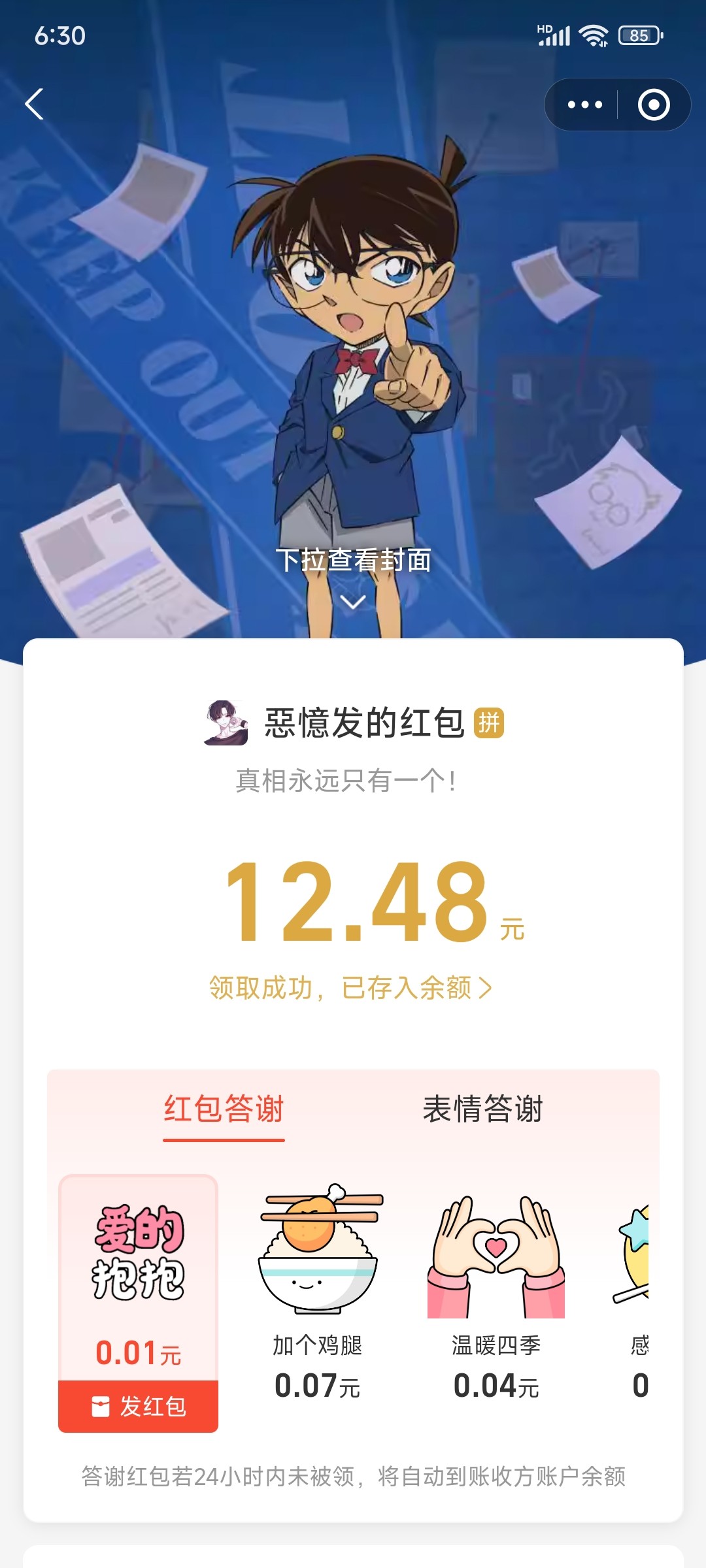Image resolution: width=706 pixels, height=1568 pixels.
Task: Go back using the top-left arrow
Action: click(35, 105)
